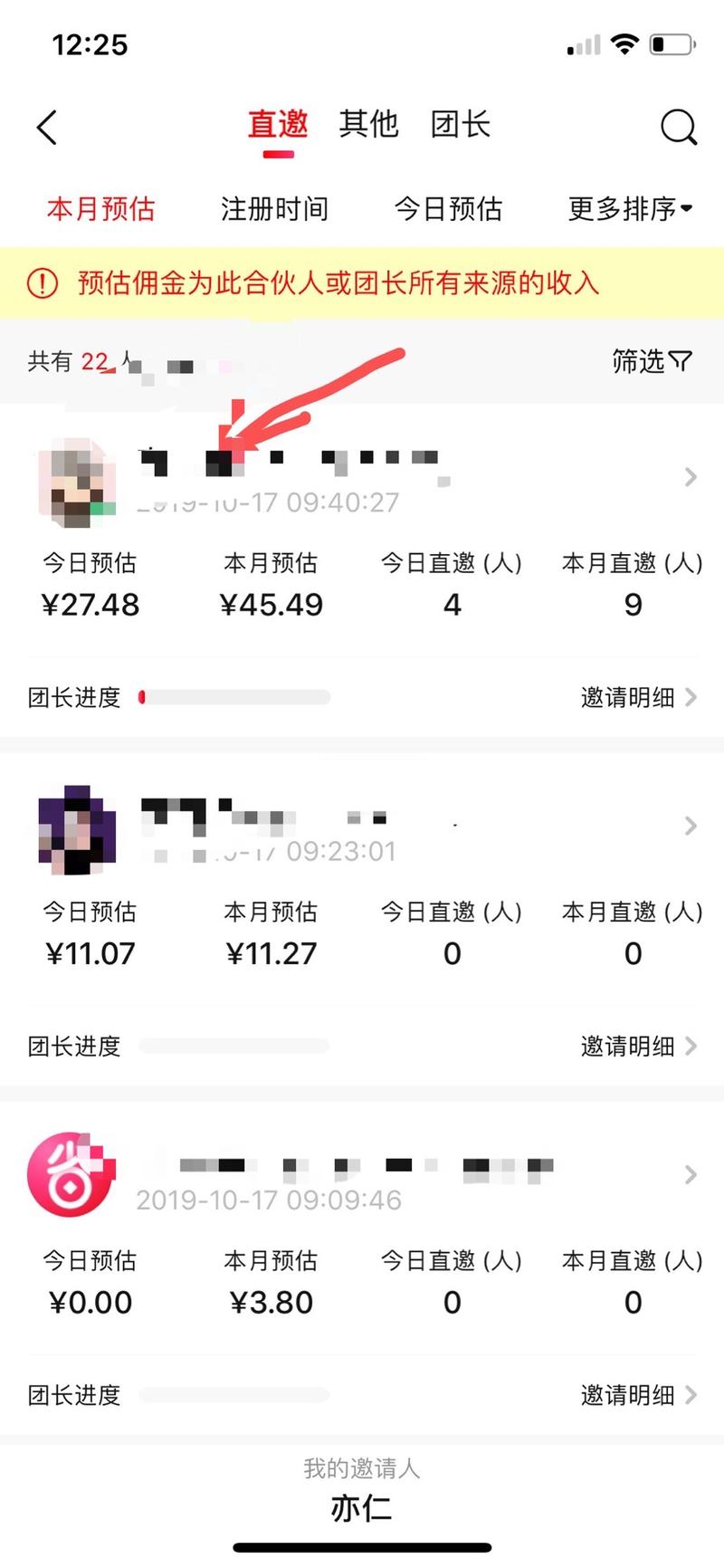Sort the list by 今日预估
724x1568 pixels.
[x=450, y=209]
